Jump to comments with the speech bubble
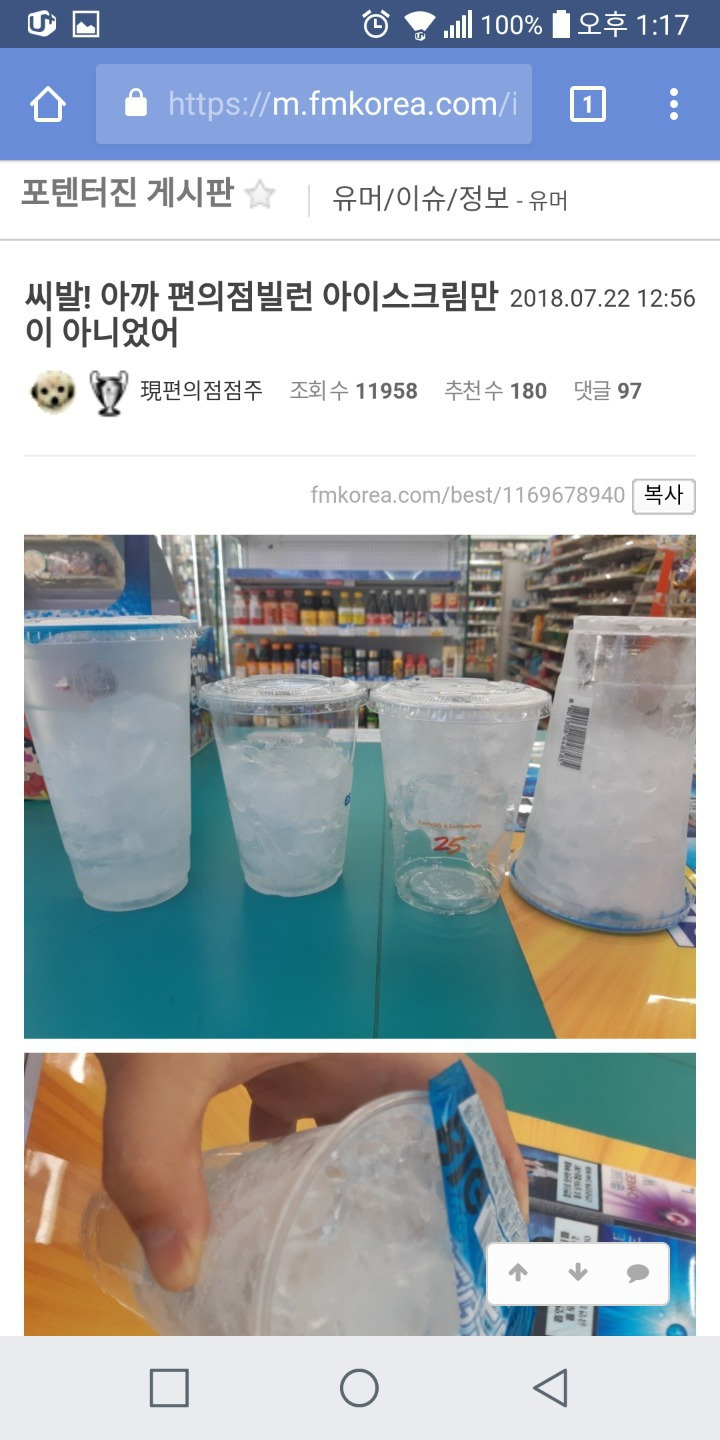The height and width of the screenshot is (1440, 720). (x=638, y=1273)
